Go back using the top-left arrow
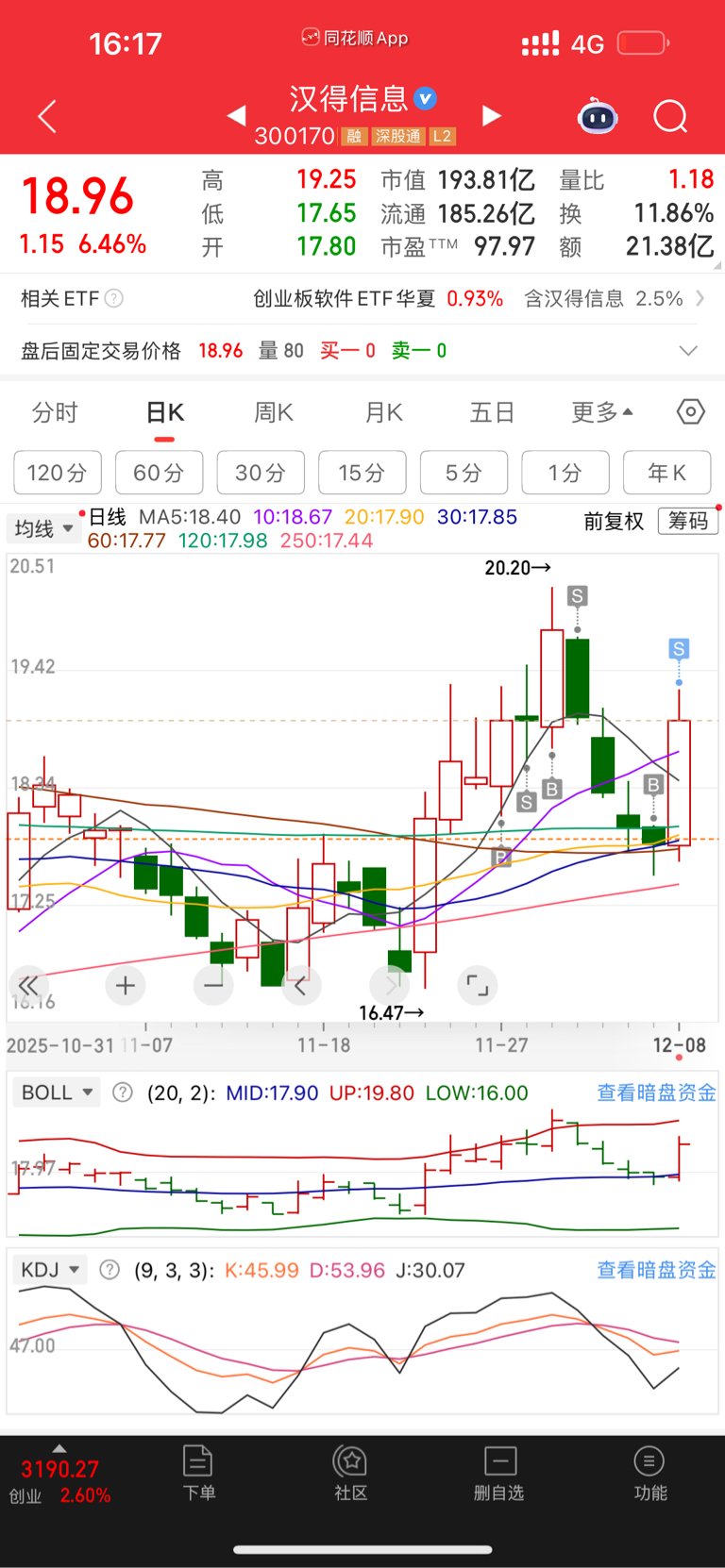725x1568 pixels. (x=47, y=116)
